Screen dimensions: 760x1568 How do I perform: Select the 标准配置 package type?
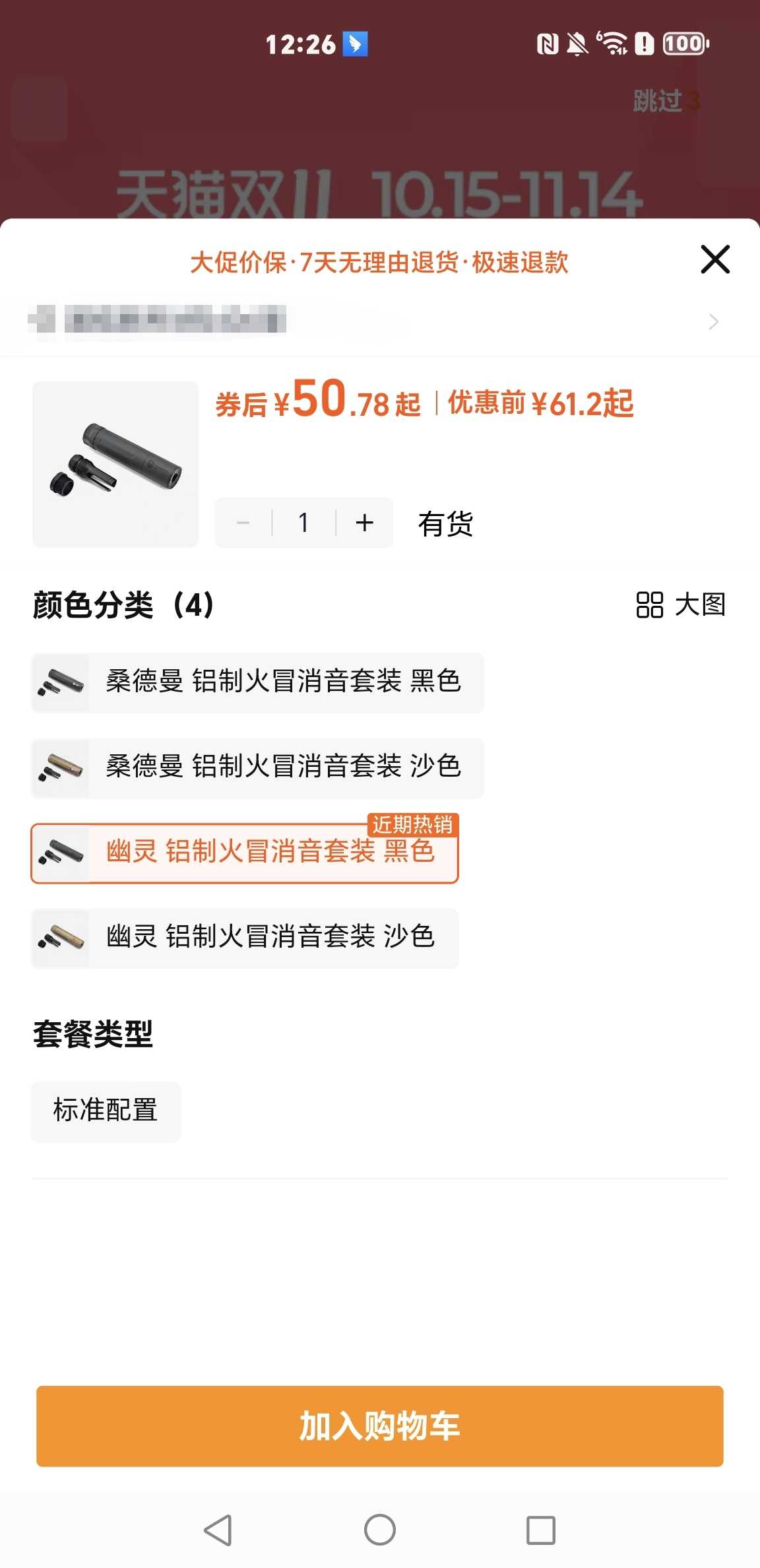click(x=106, y=1111)
